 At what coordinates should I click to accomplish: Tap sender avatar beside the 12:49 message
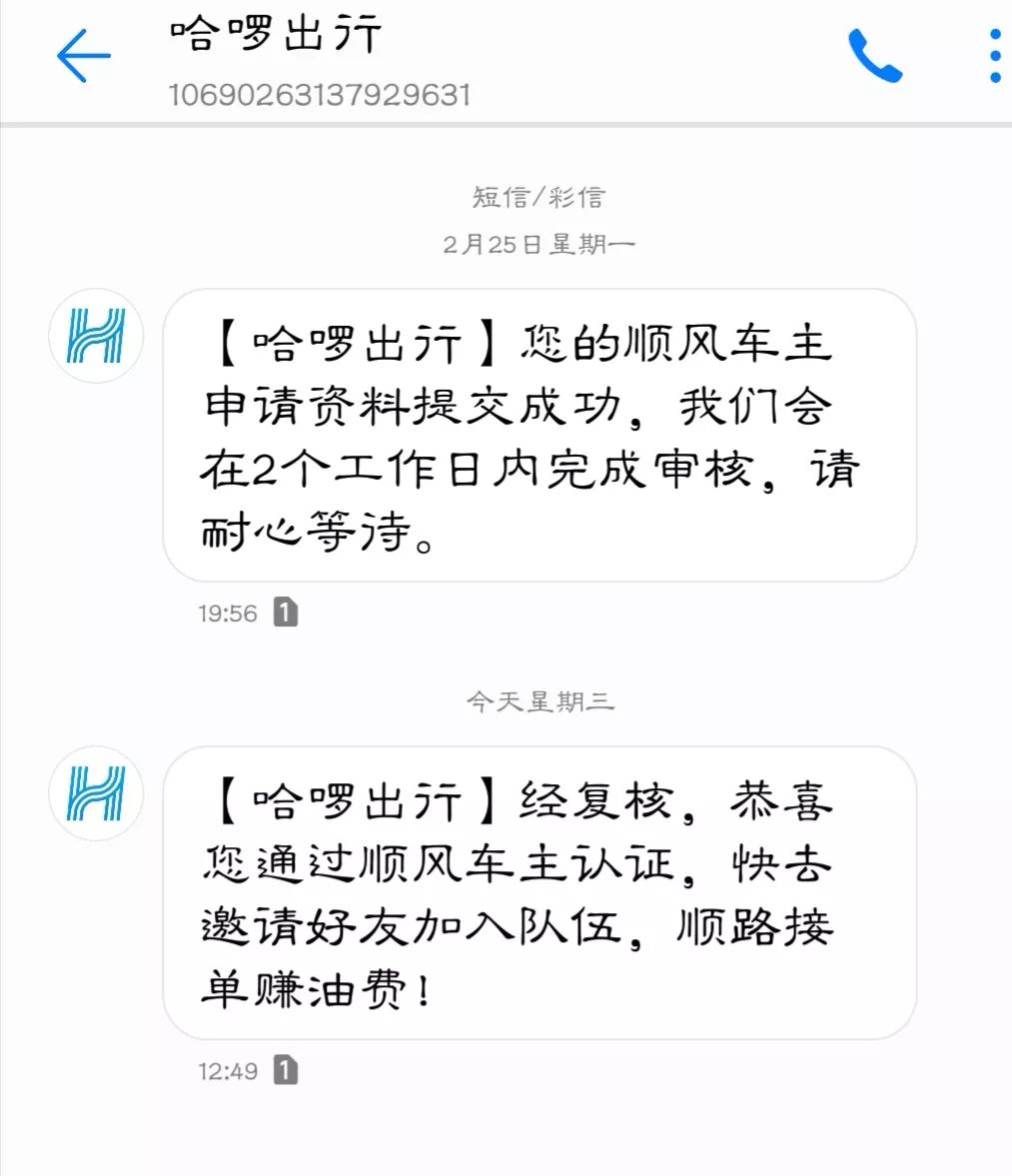[96, 793]
